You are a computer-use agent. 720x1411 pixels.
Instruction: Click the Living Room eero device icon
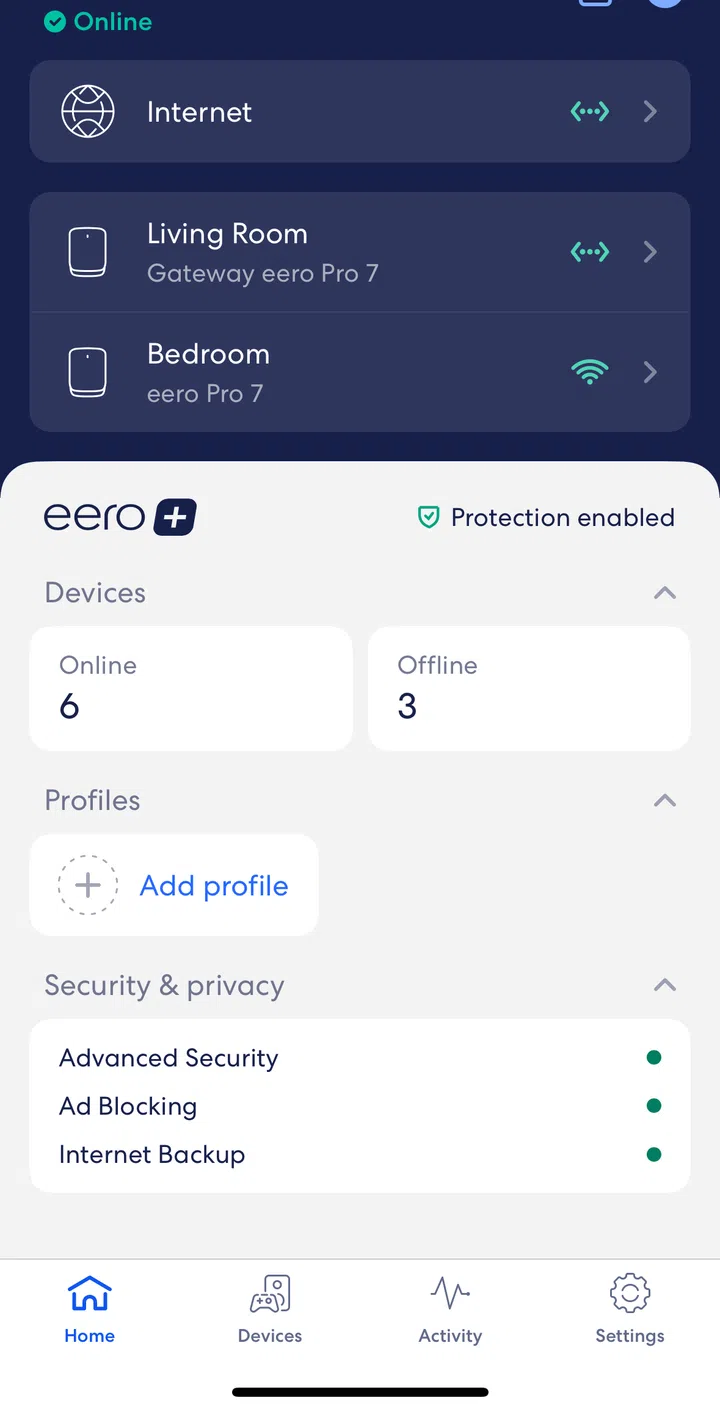click(x=88, y=252)
